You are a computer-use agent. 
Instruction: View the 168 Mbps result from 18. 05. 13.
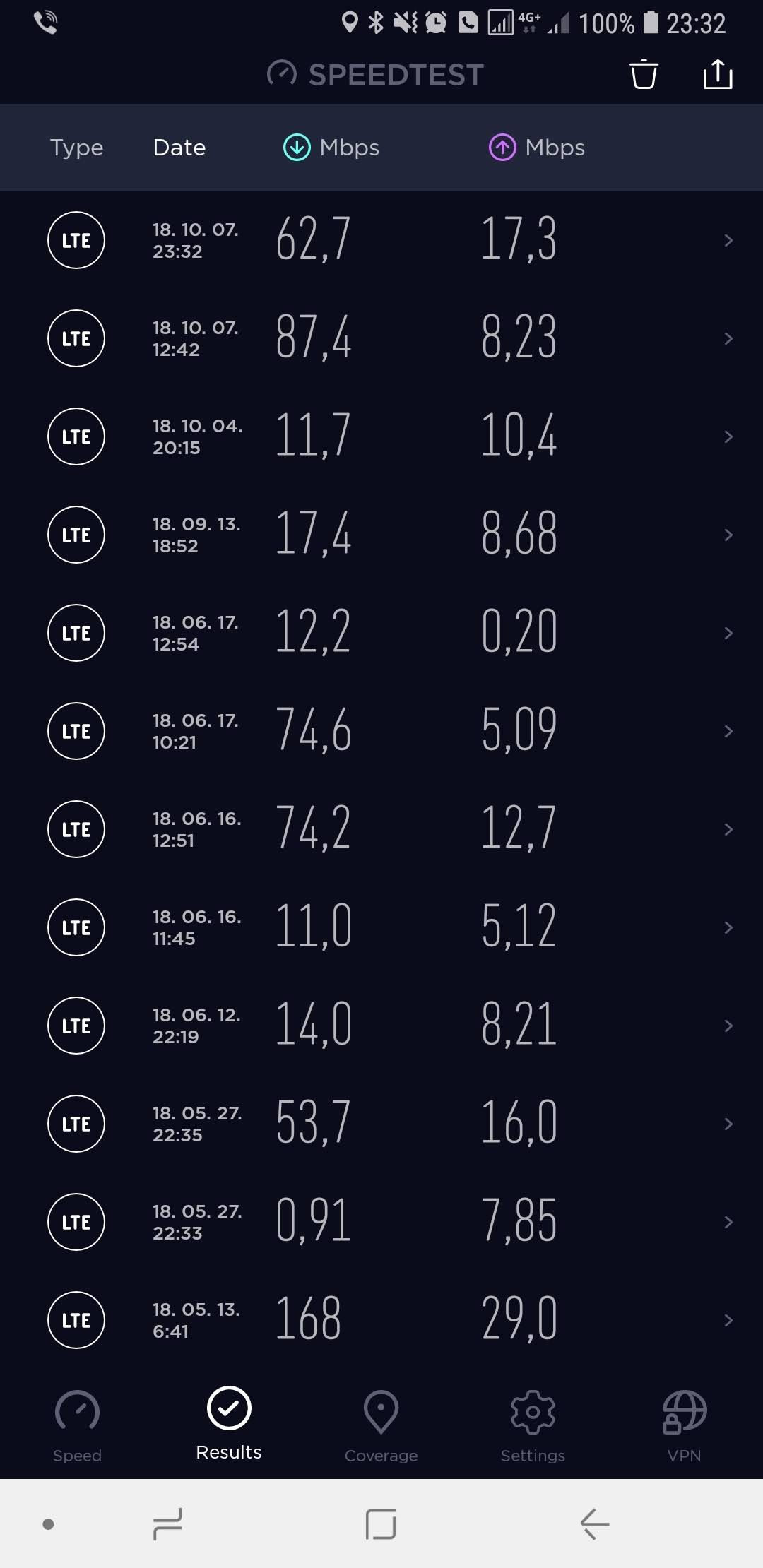tap(381, 1320)
